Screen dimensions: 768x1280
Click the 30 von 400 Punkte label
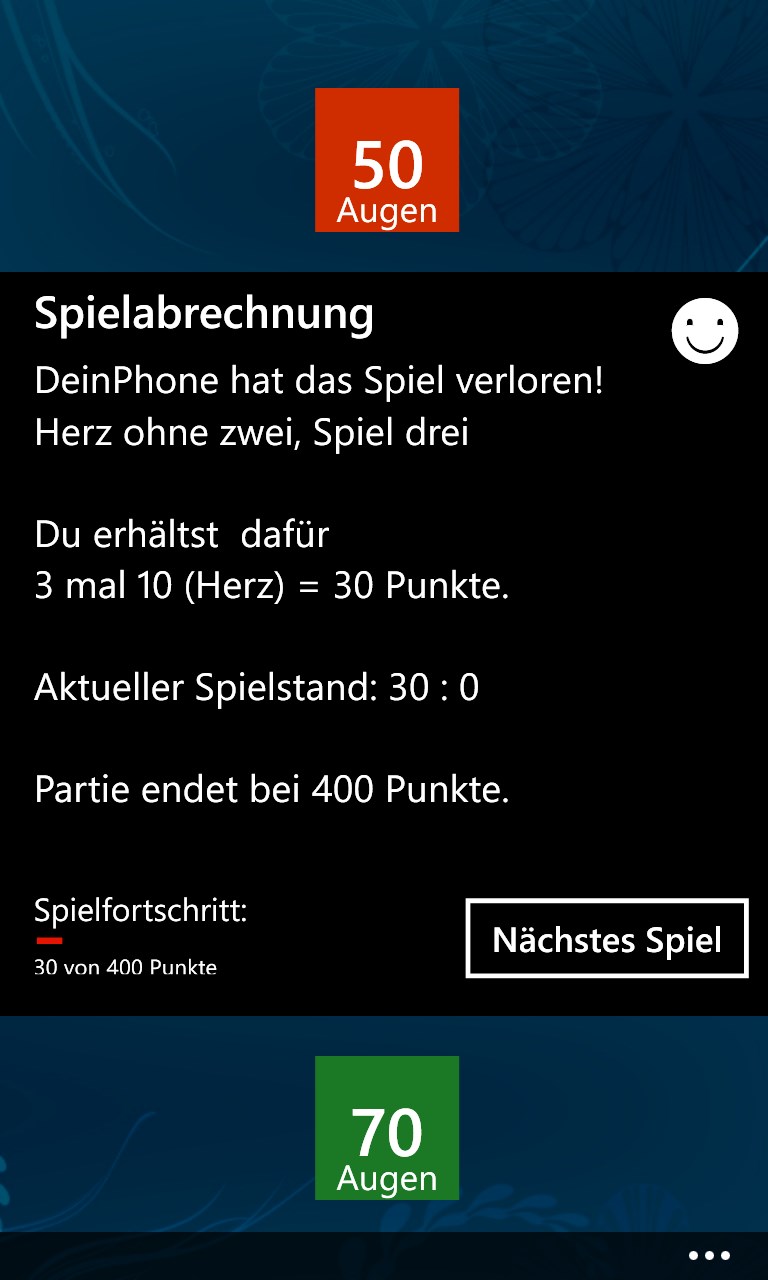[x=125, y=967]
